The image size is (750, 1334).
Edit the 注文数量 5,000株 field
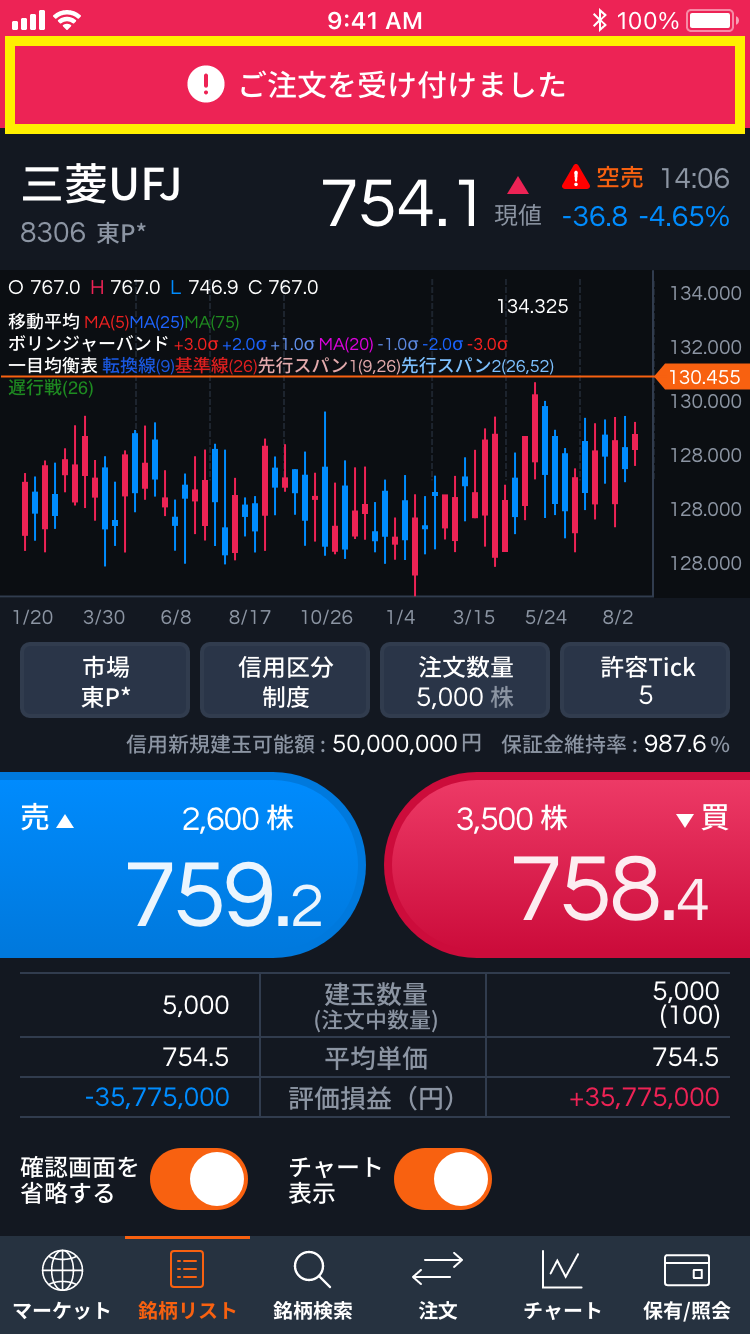click(465, 681)
